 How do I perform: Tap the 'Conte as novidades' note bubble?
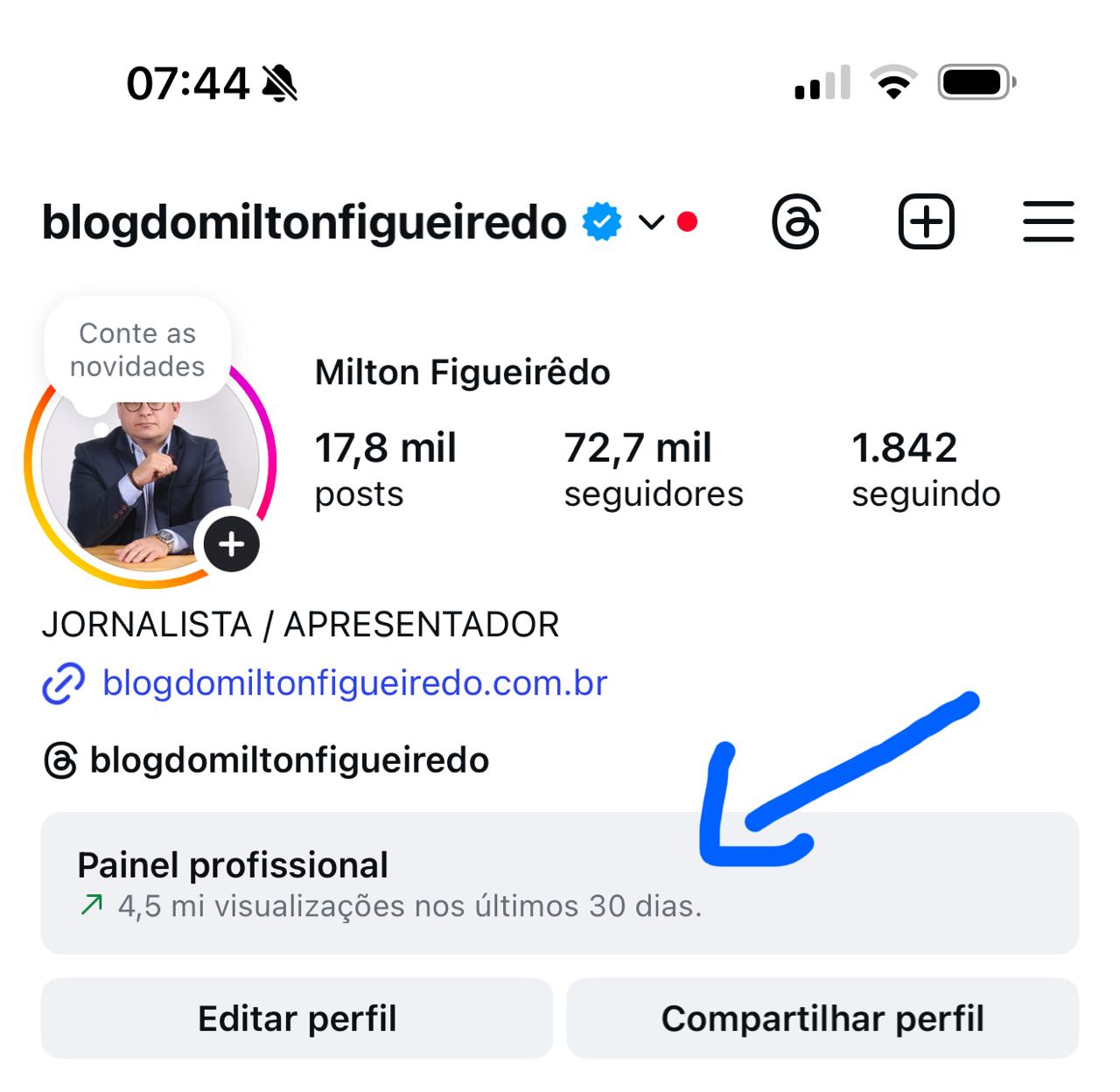(137, 350)
